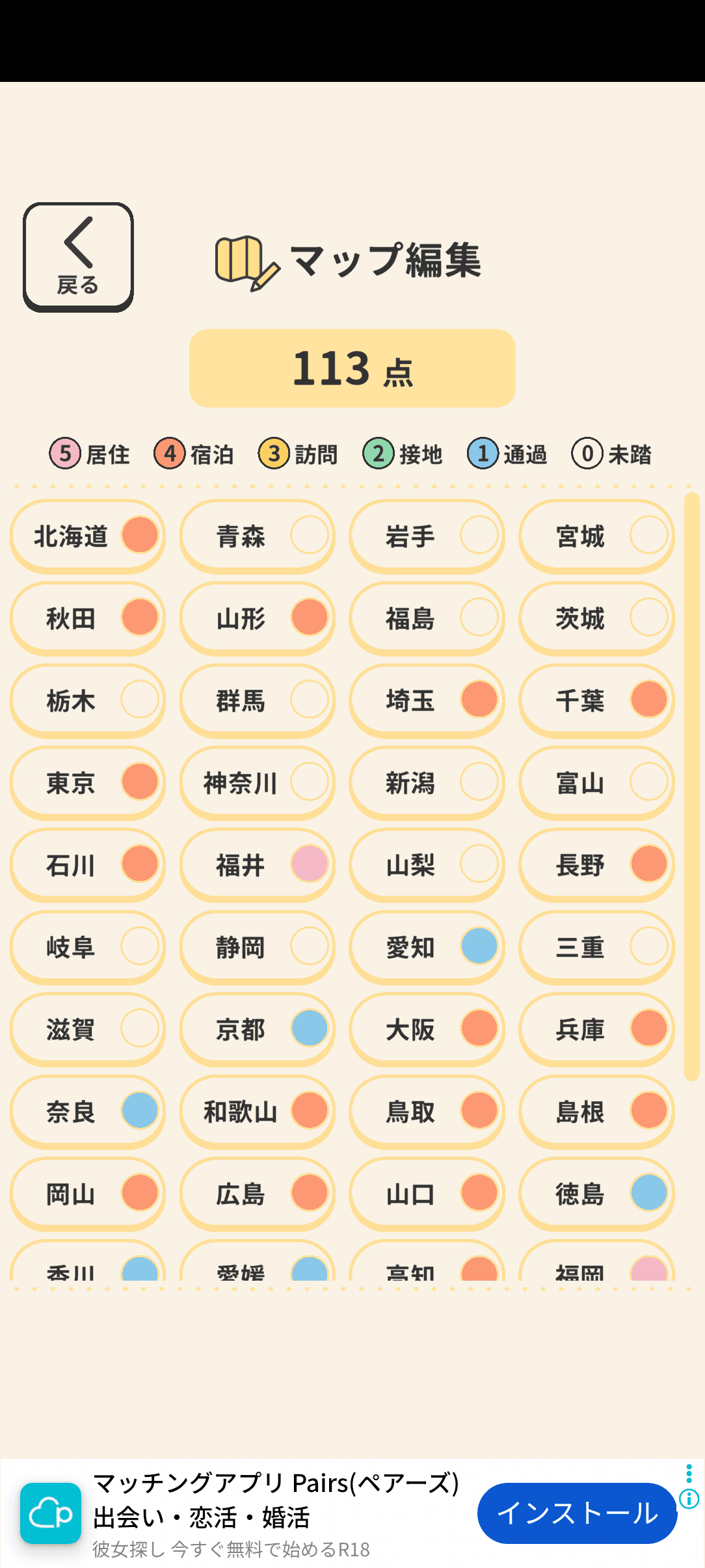Install the Pairs app from the ad

[577, 1513]
